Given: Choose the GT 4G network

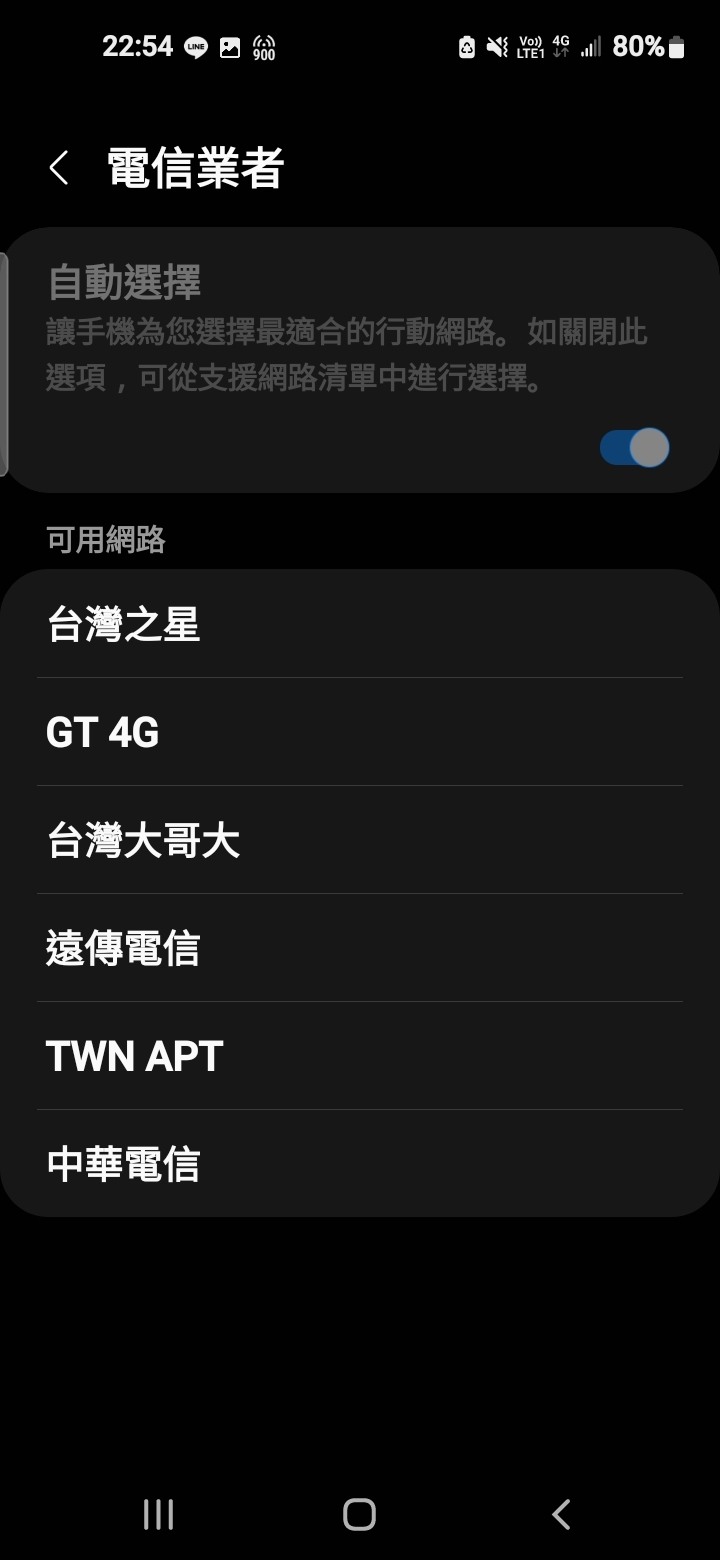Looking at the screenshot, I should coord(360,733).
